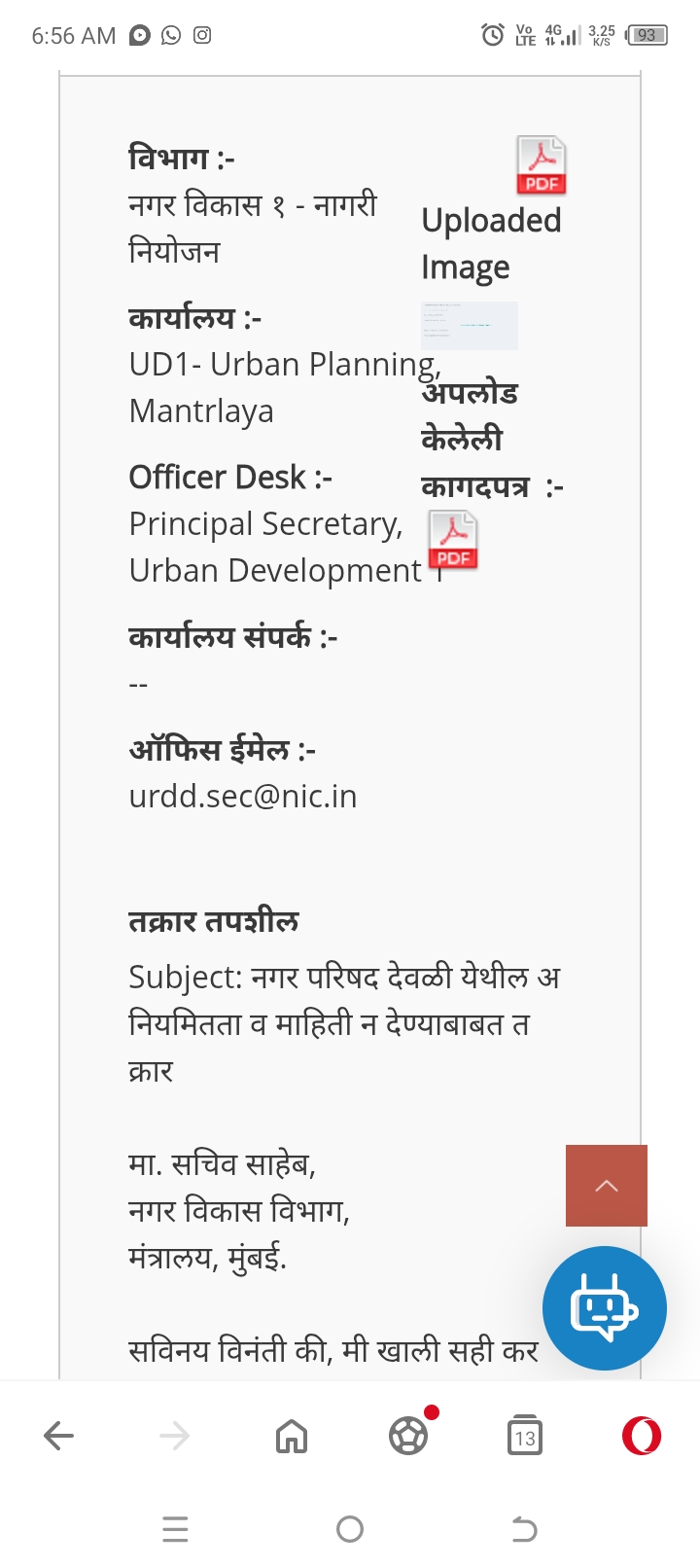700x1568 pixels.
Task: Open the football news icon
Action: click(408, 1436)
